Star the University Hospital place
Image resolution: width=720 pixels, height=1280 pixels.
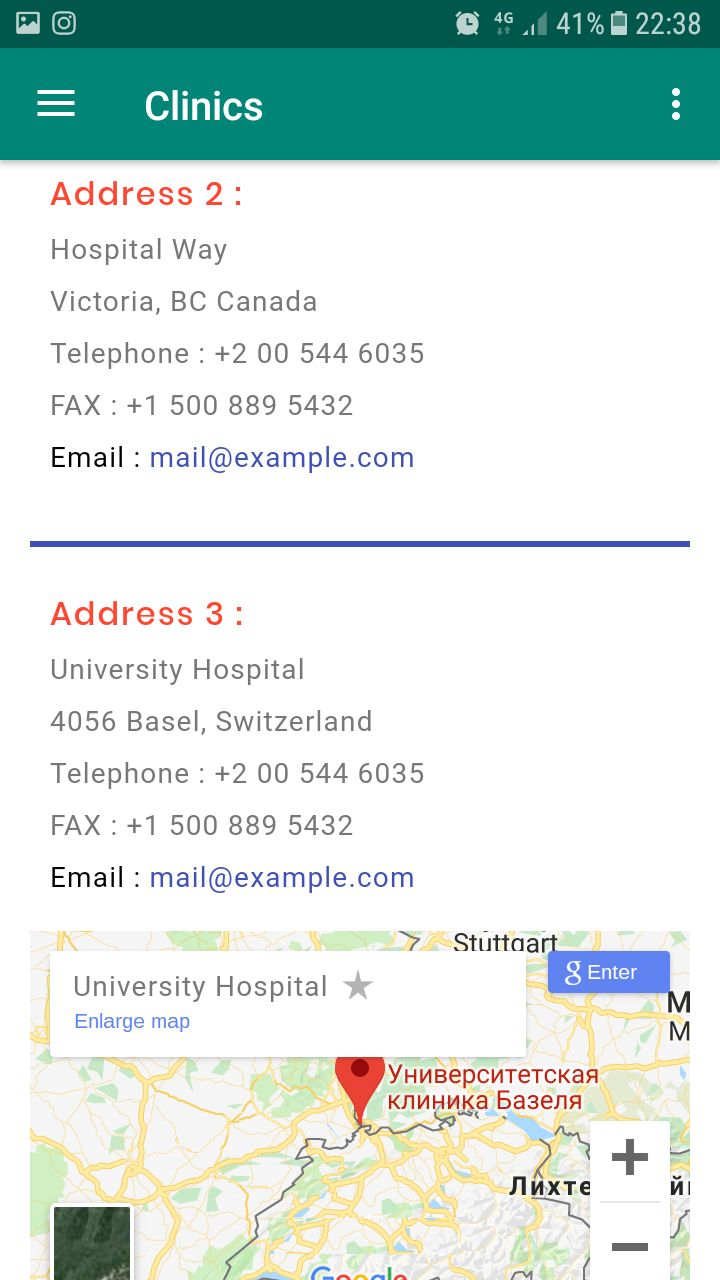click(x=358, y=987)
